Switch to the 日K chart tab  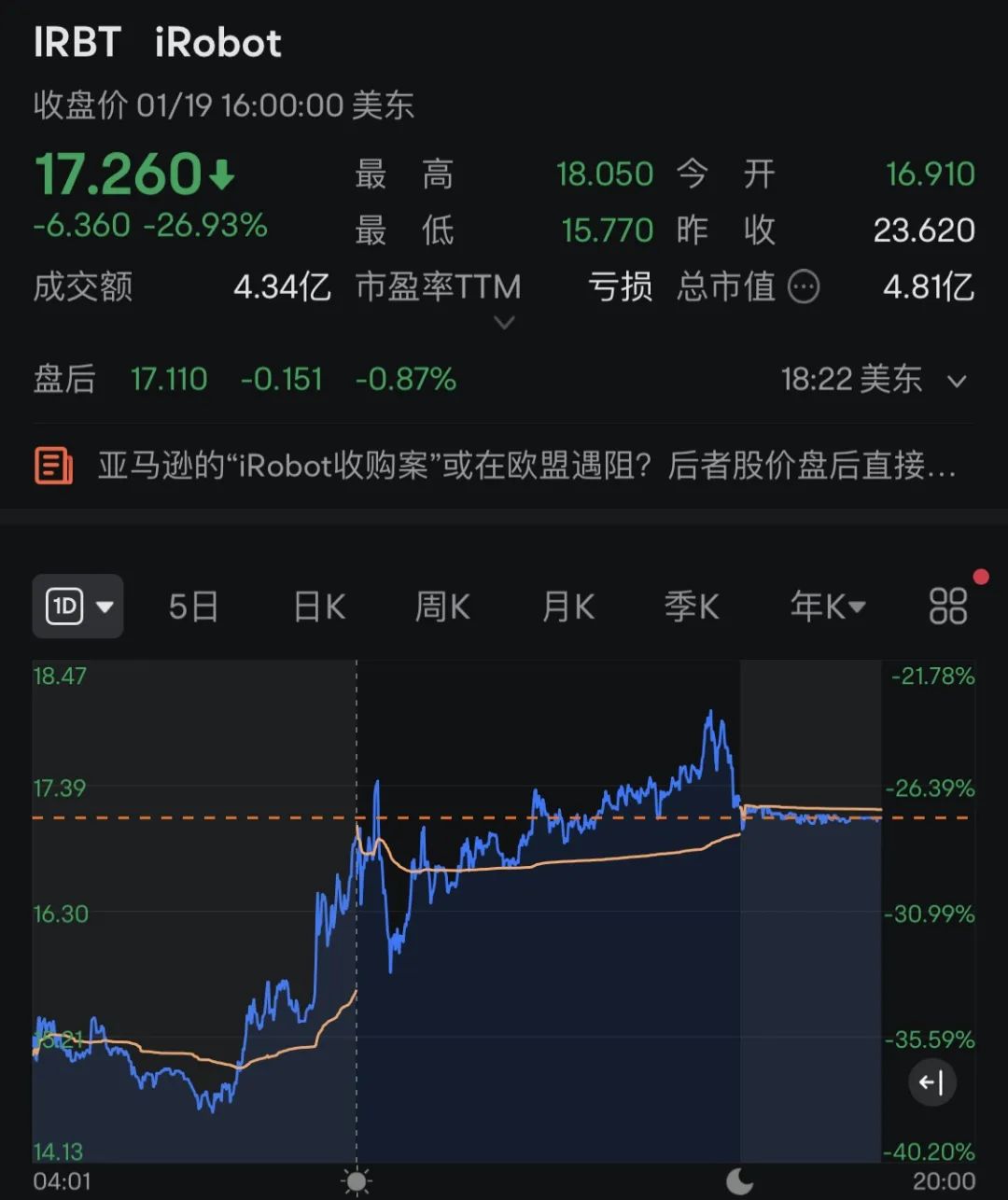(319, 607)
